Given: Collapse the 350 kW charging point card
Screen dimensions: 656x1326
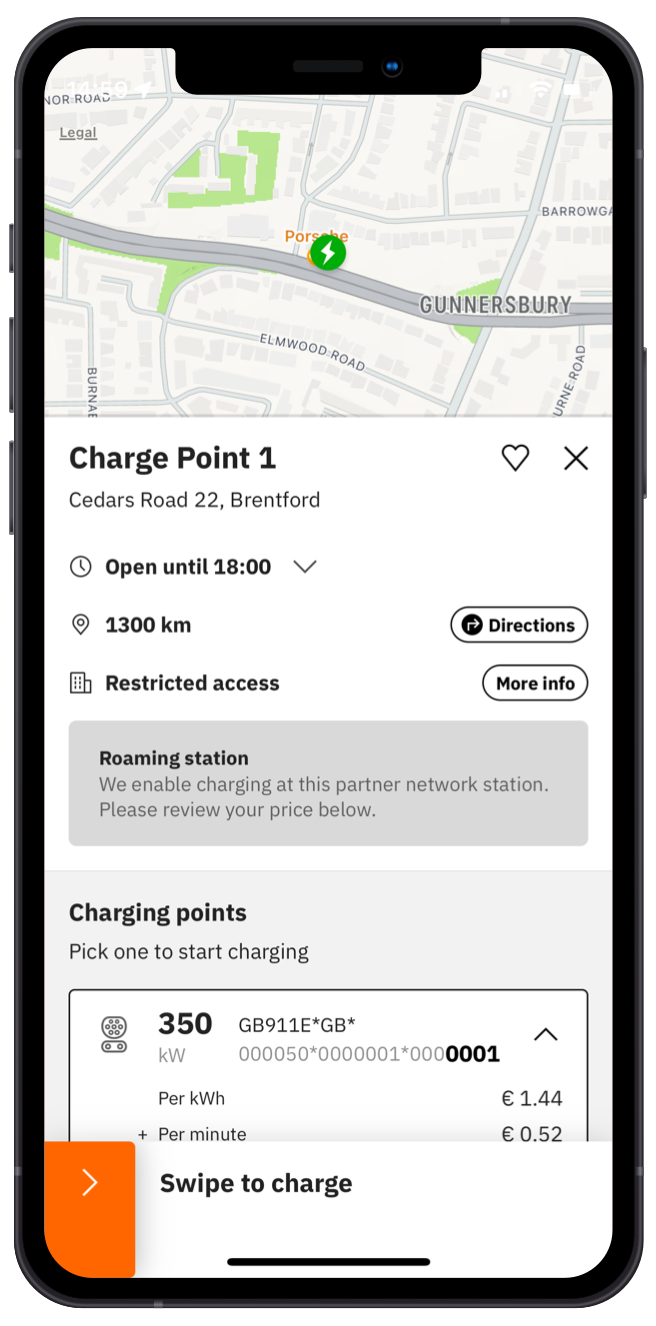Looking at the screenshot, I should (545, 1035).
